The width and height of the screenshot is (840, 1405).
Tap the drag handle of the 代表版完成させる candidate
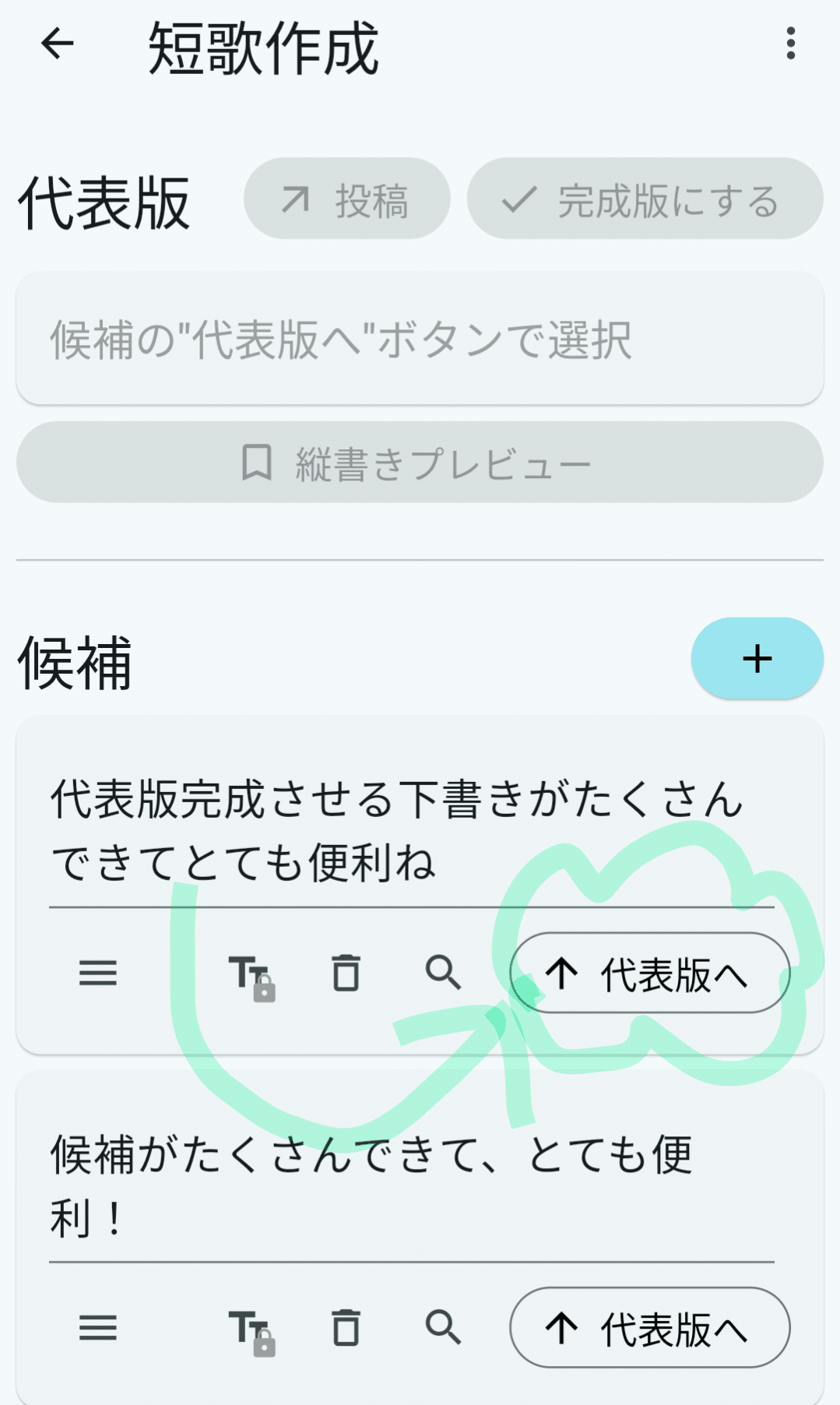tap(98, 973)
